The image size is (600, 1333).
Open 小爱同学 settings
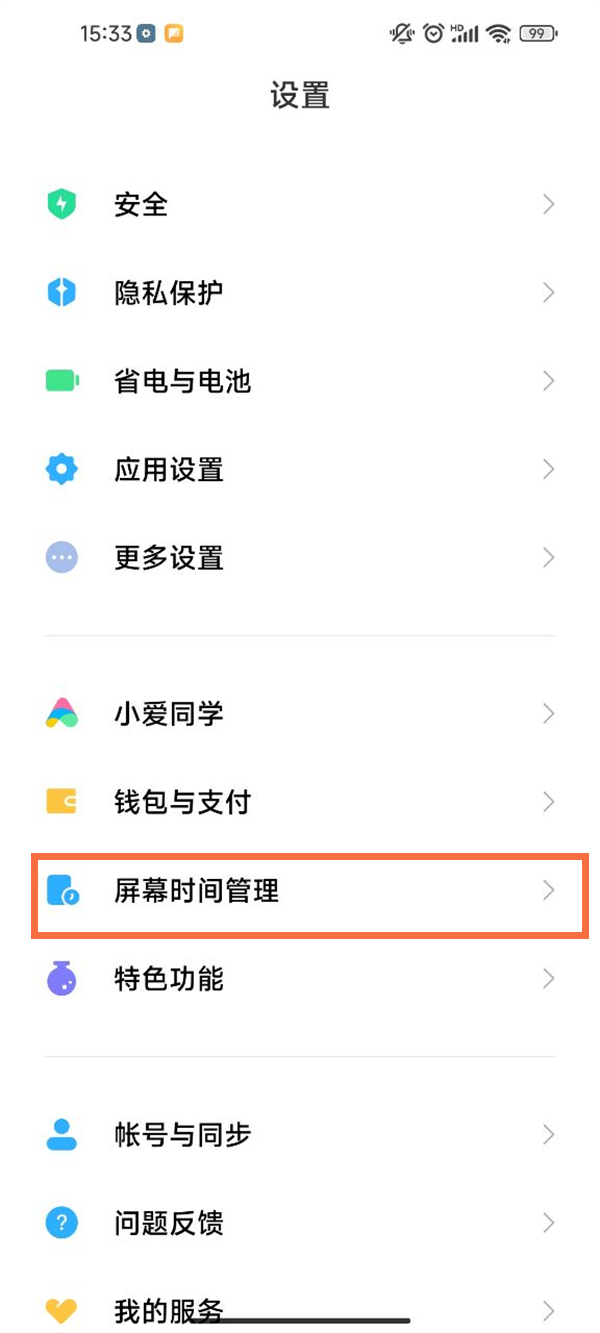coord(300,714)
